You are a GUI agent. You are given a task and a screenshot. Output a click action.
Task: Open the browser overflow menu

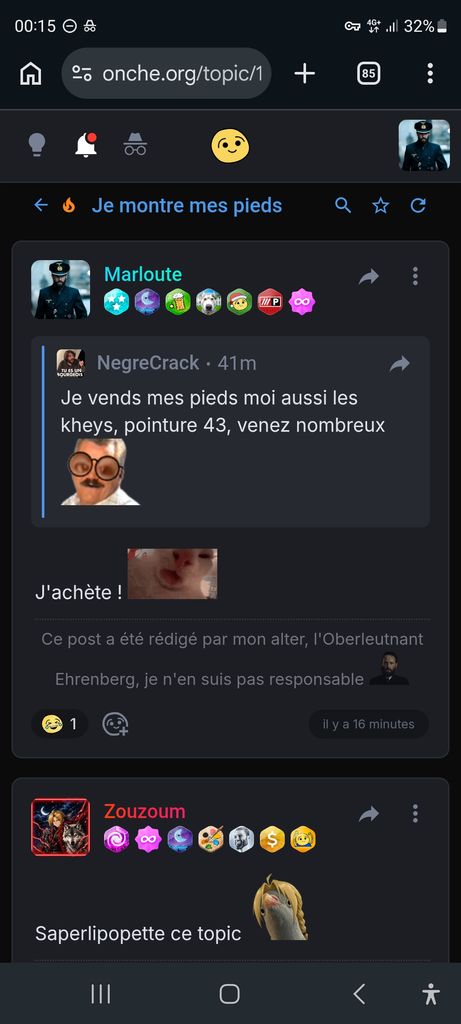(430, 74)
